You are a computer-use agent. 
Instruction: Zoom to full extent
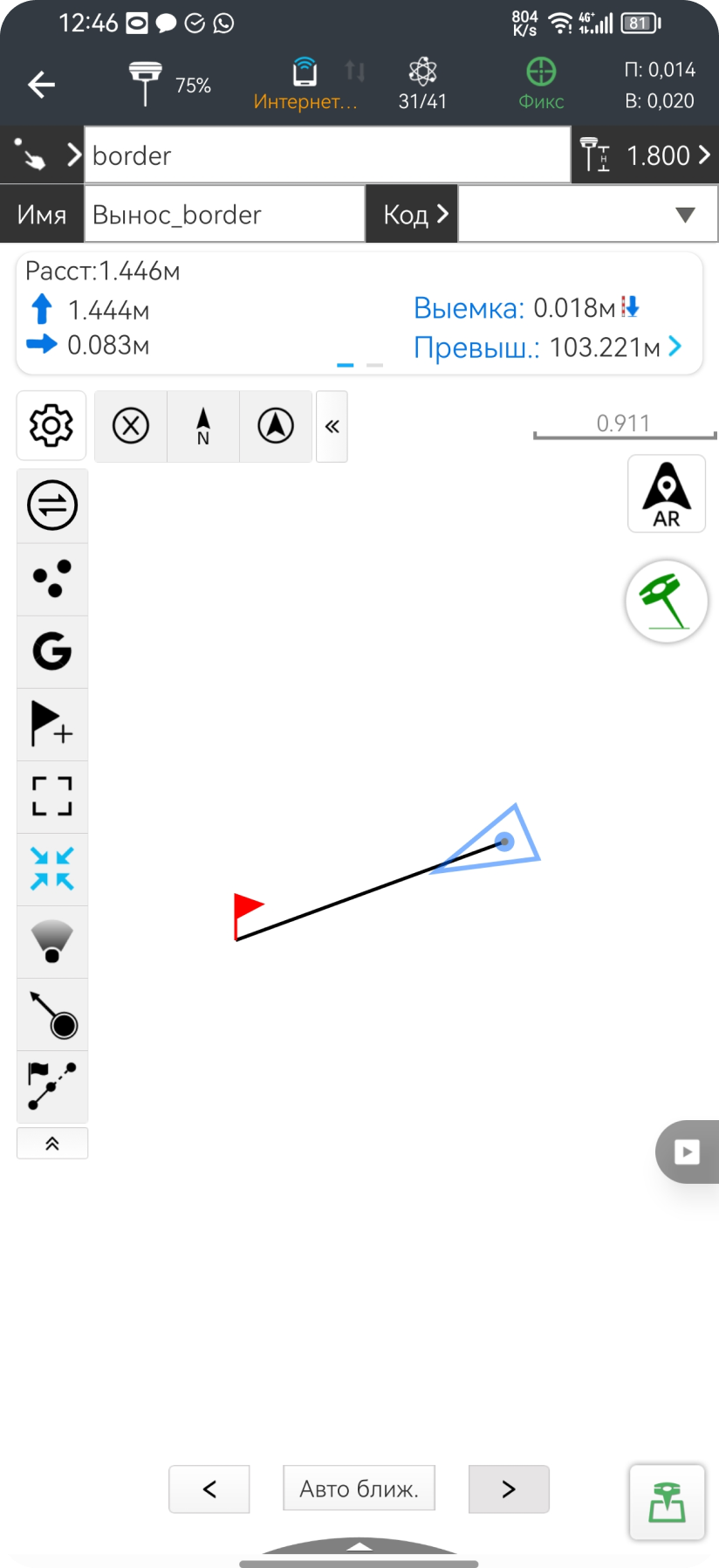pos(52,796)
